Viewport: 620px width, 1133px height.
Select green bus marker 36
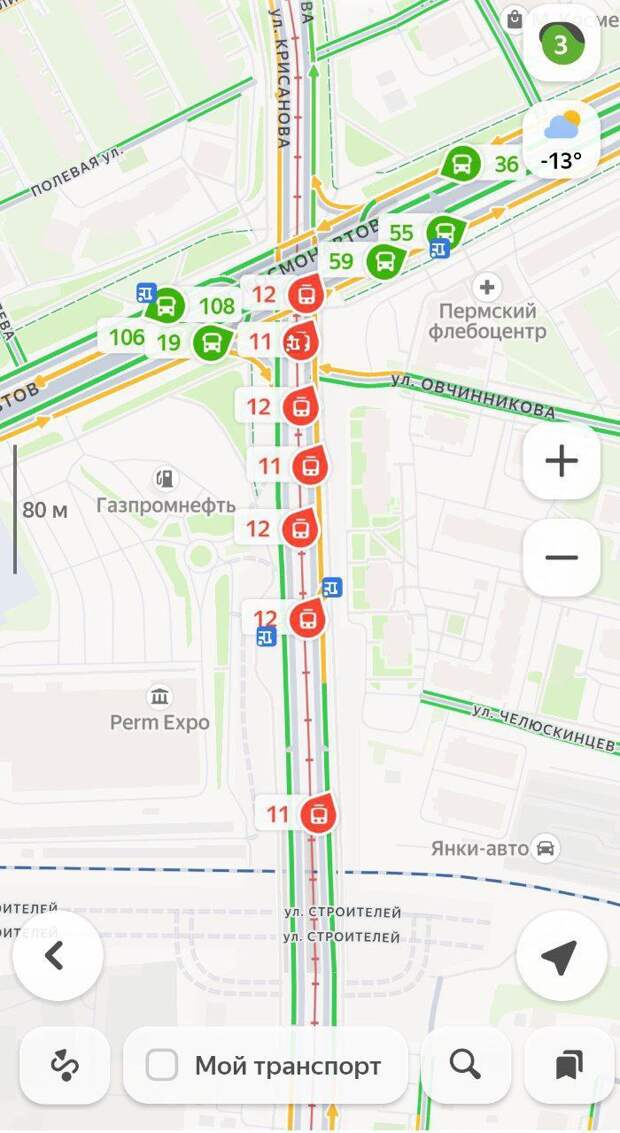coord(462,165)
